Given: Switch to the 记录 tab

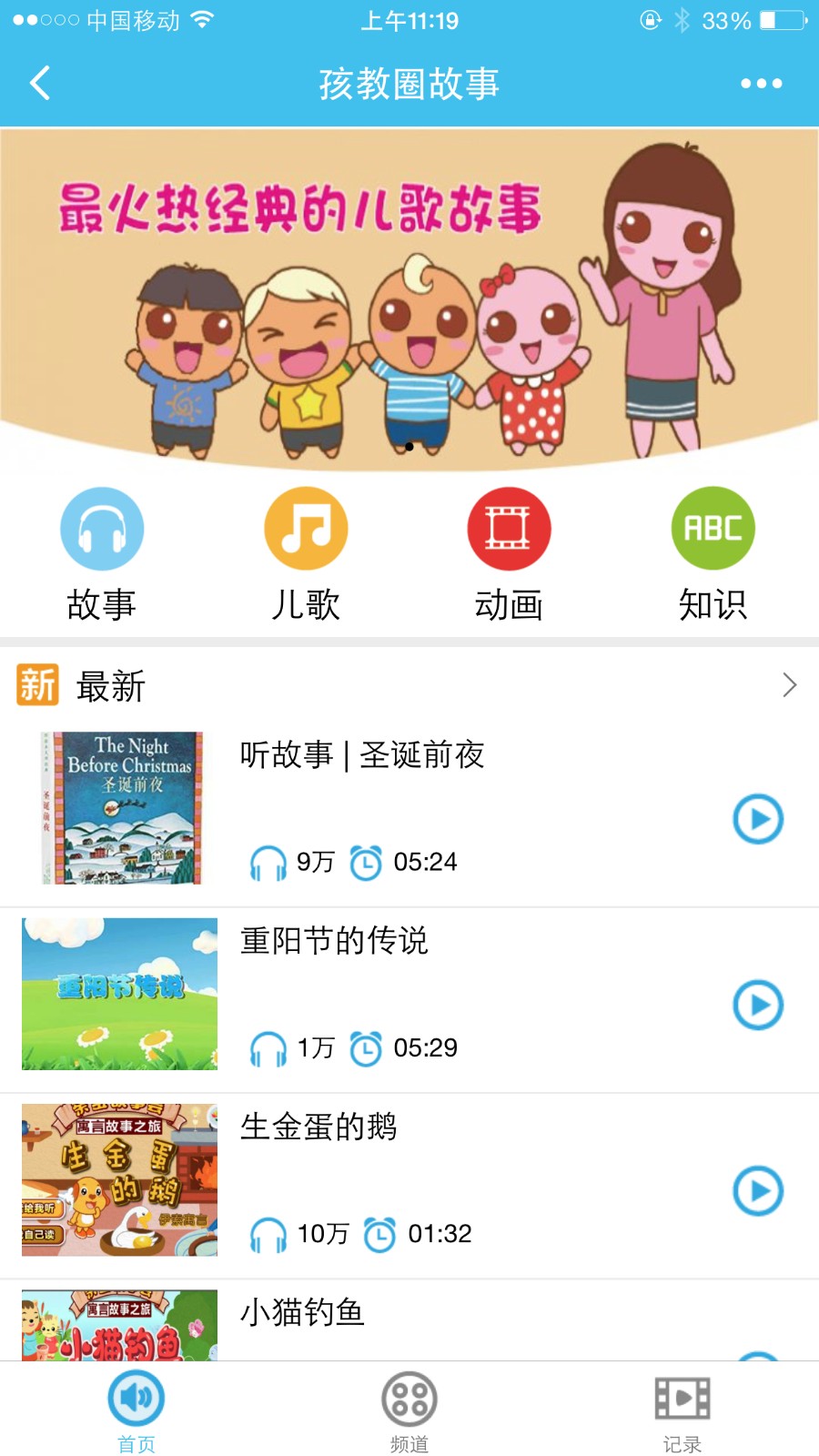Looking at the screenshot, I should [682, 1410].
